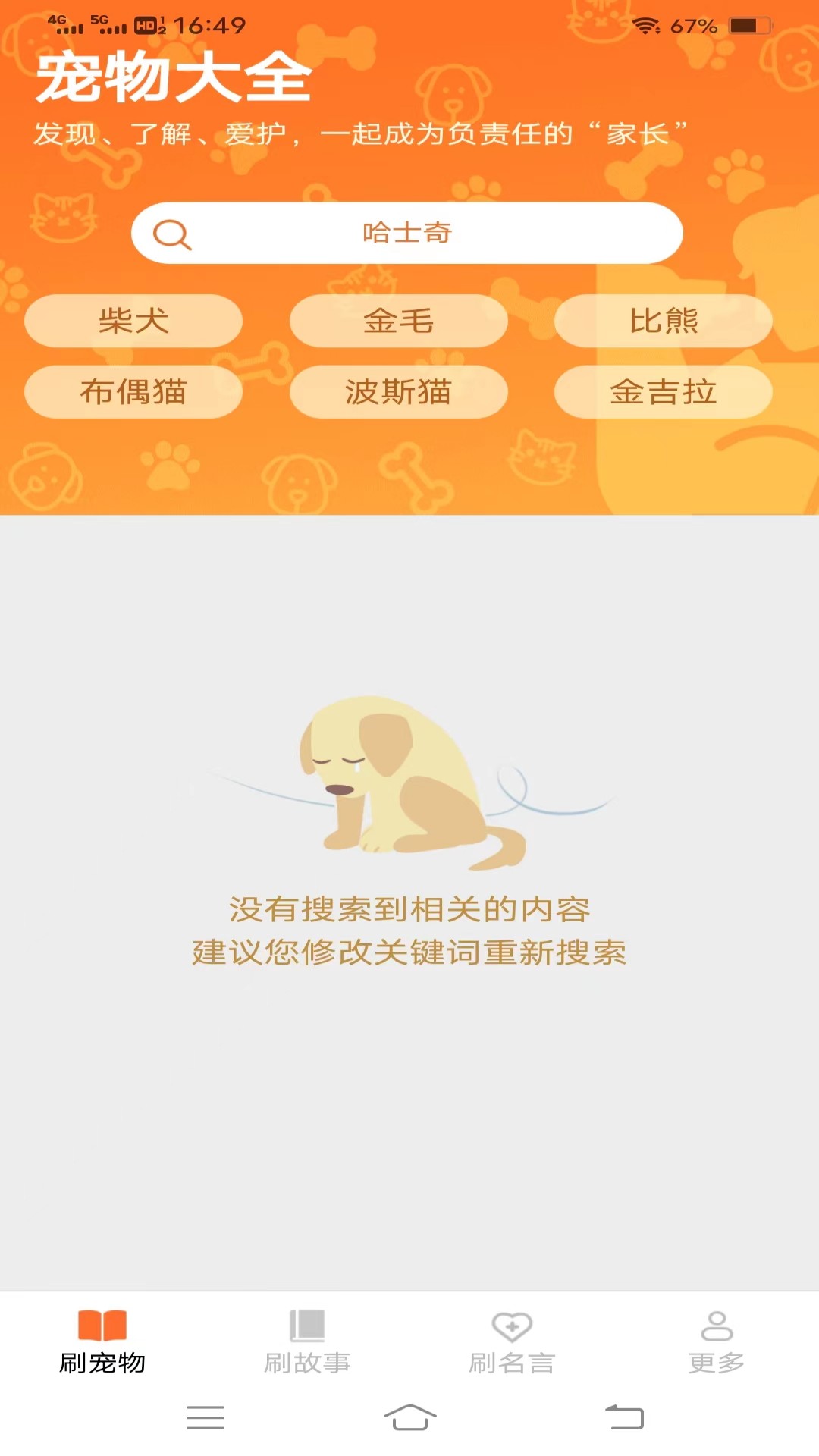Tap the 波斯猫 chip
819x1456 pixels.
[399, 392]
